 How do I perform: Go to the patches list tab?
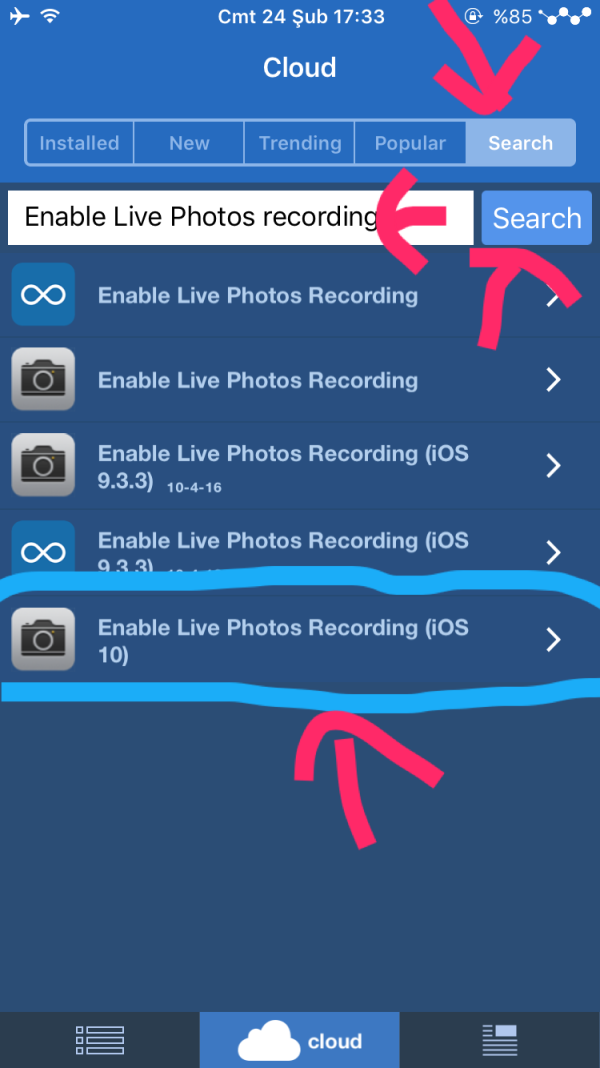100,1040
